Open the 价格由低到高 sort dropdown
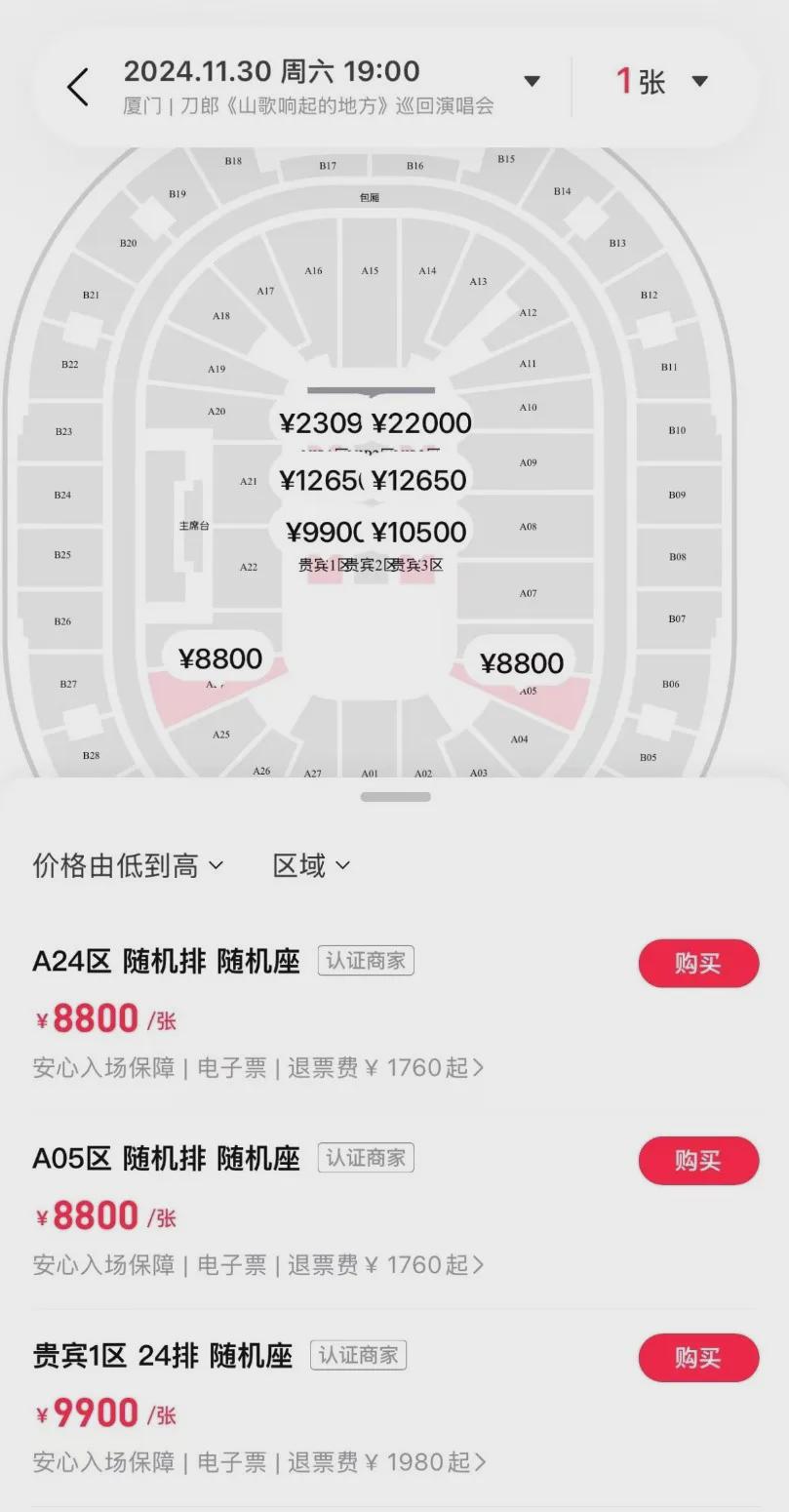 pyautogui.click(x=129, y=865)
